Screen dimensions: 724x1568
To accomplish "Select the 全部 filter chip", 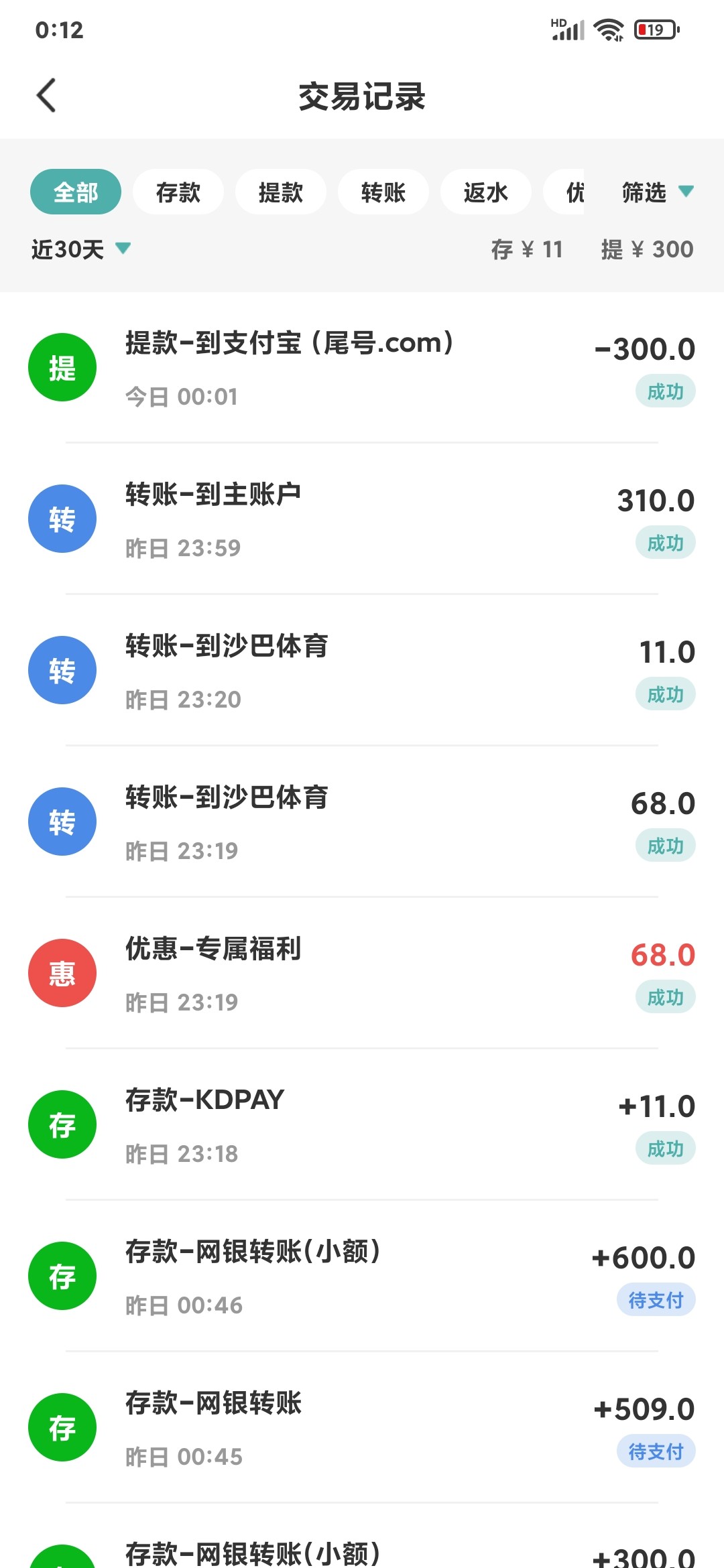I will click(76, 192).
